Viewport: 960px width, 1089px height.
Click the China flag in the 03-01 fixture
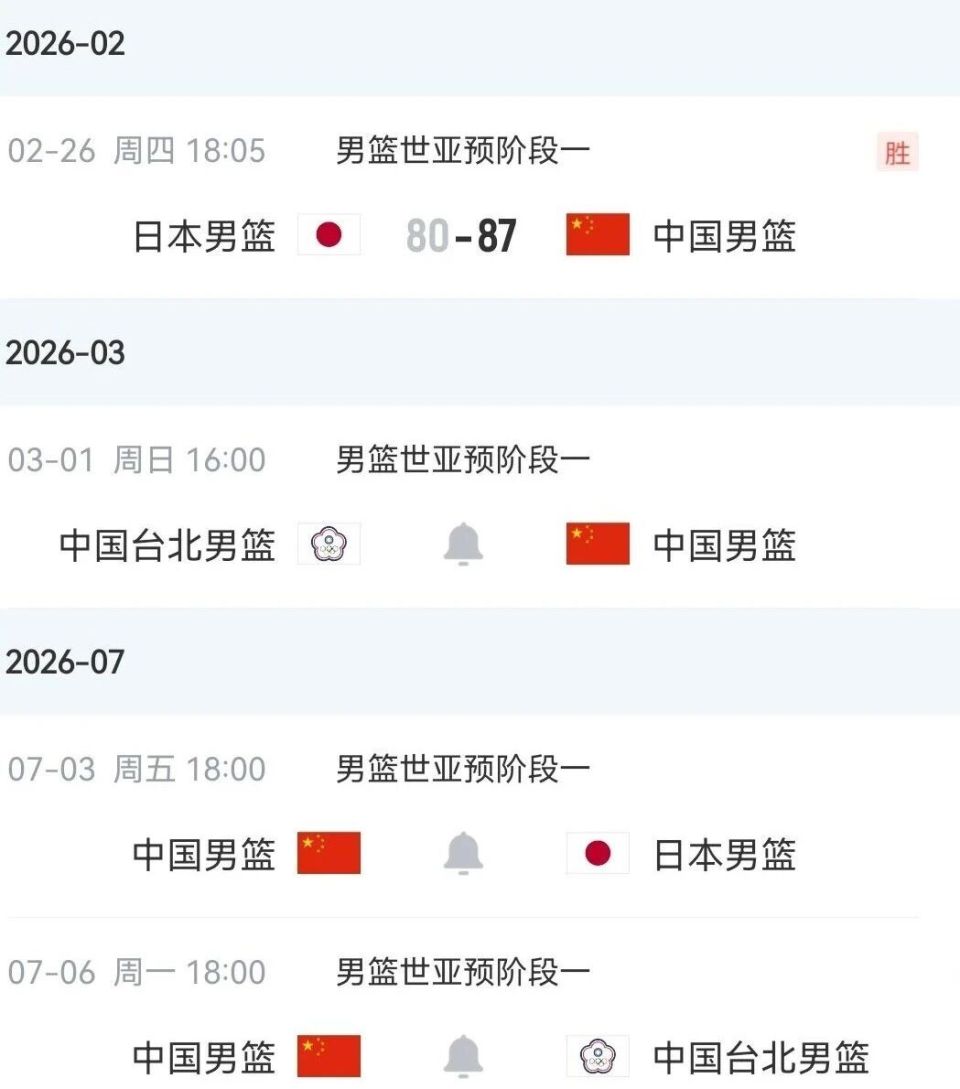pyautogui.click(x=596, y=545)
